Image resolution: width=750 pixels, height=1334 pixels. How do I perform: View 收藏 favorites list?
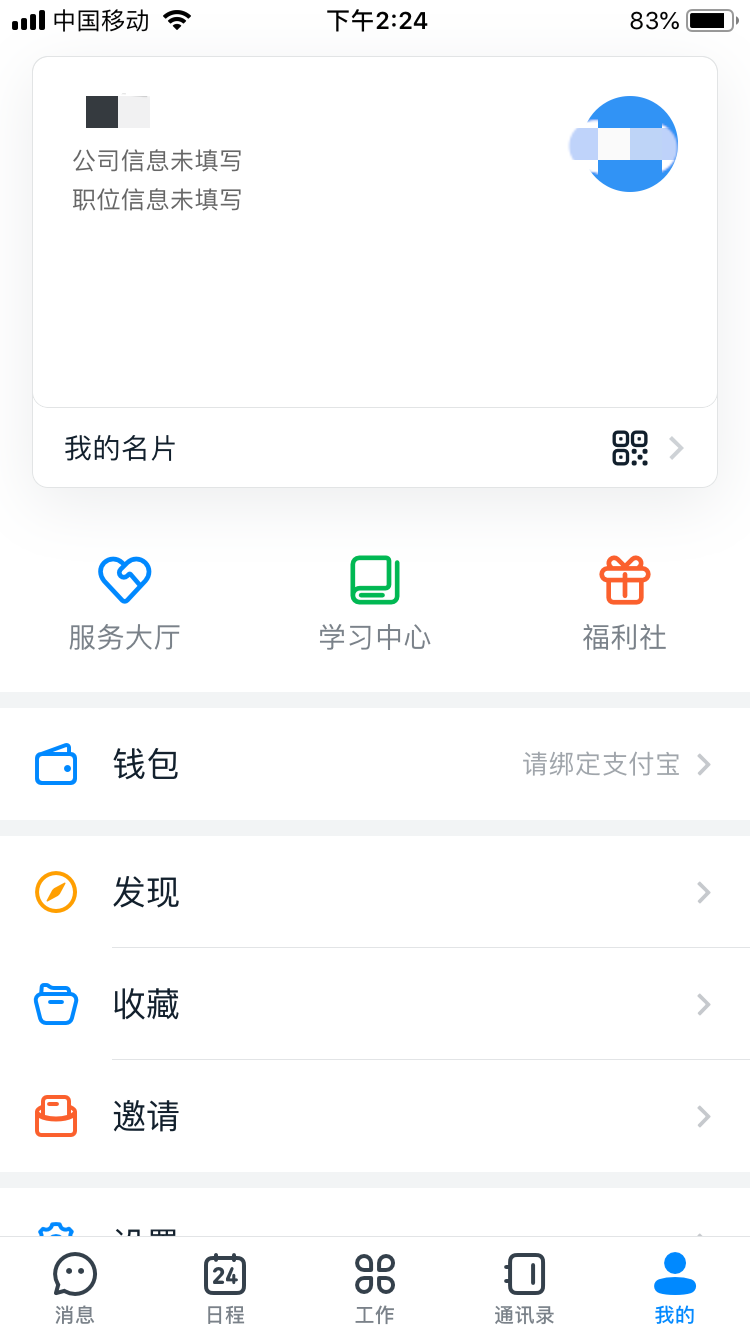[x=374, y=1004]
